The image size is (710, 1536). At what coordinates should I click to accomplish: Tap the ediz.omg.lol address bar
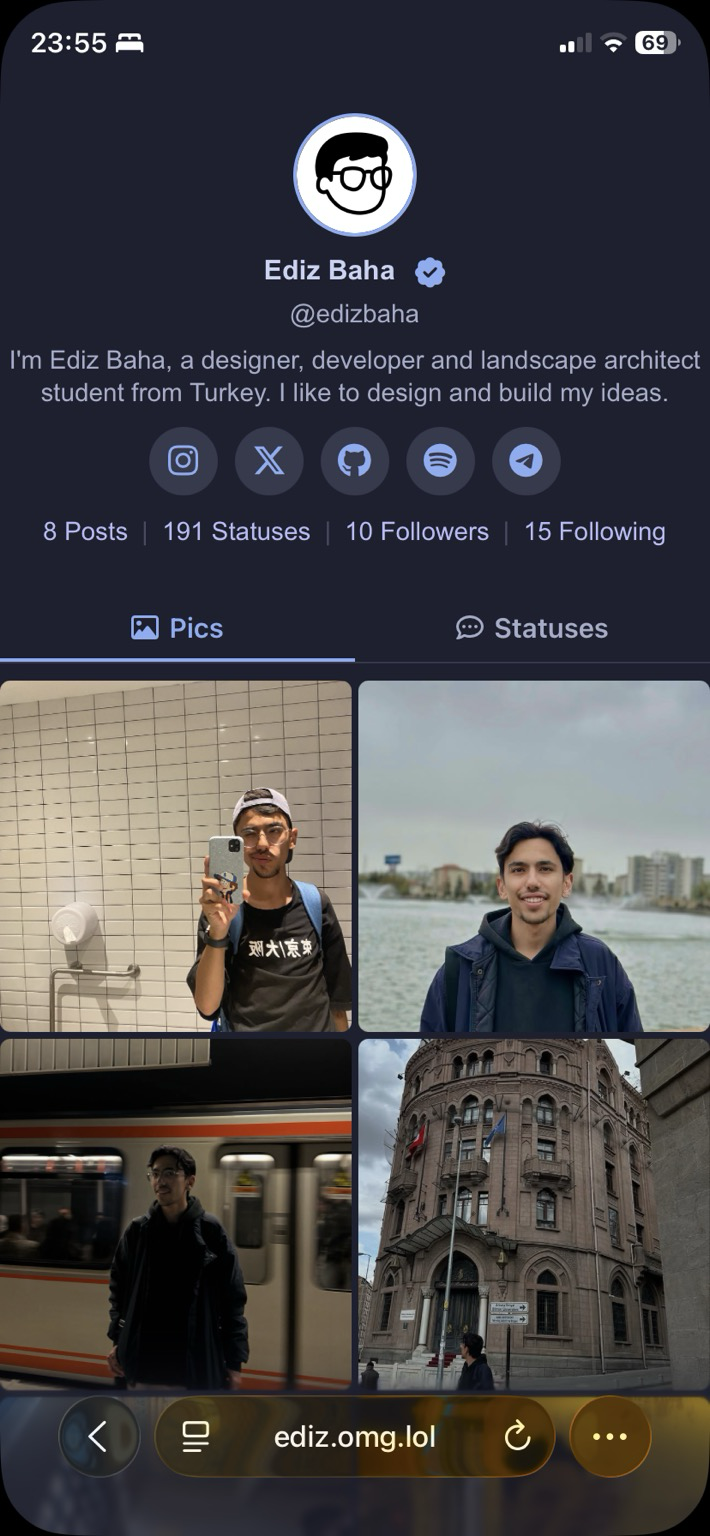[355, 1437]
